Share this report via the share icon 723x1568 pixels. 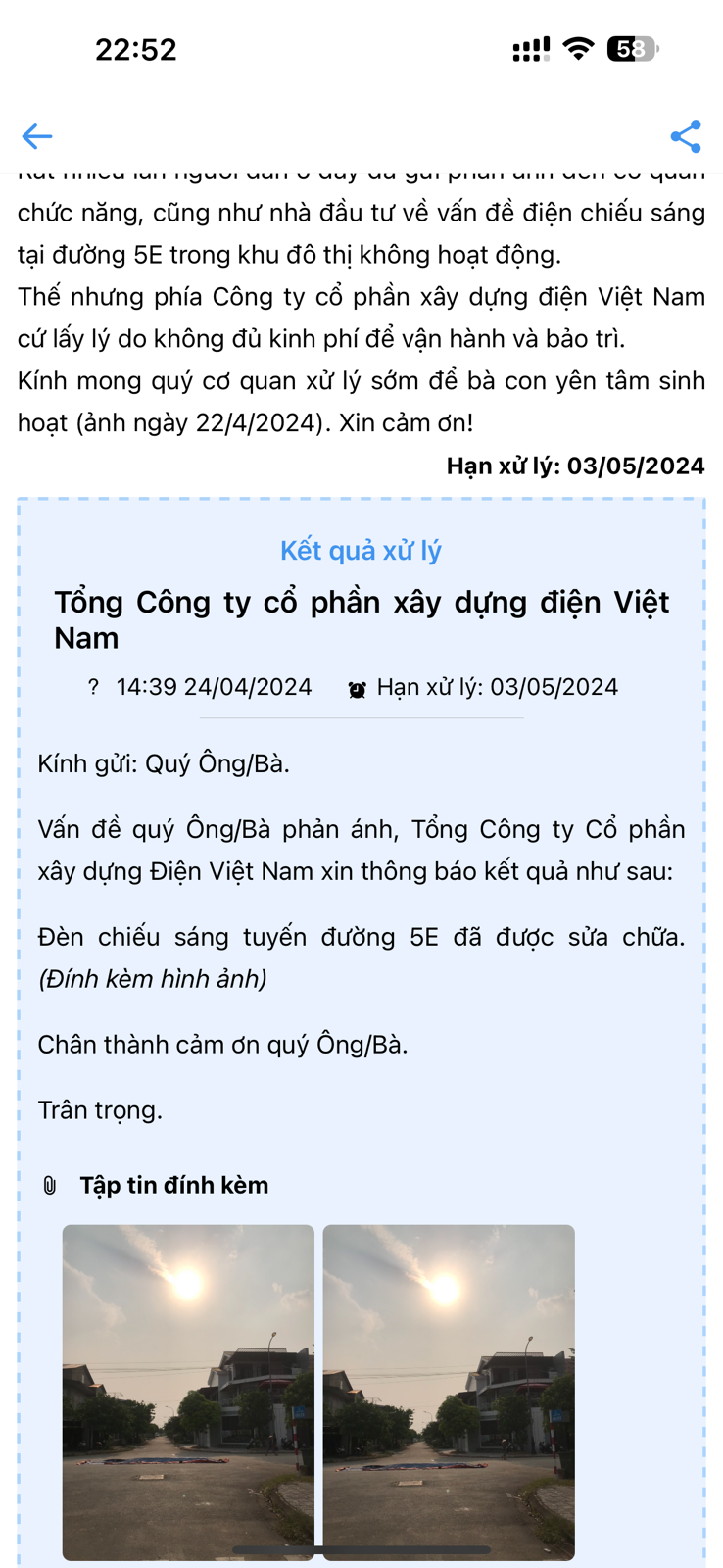686,136
